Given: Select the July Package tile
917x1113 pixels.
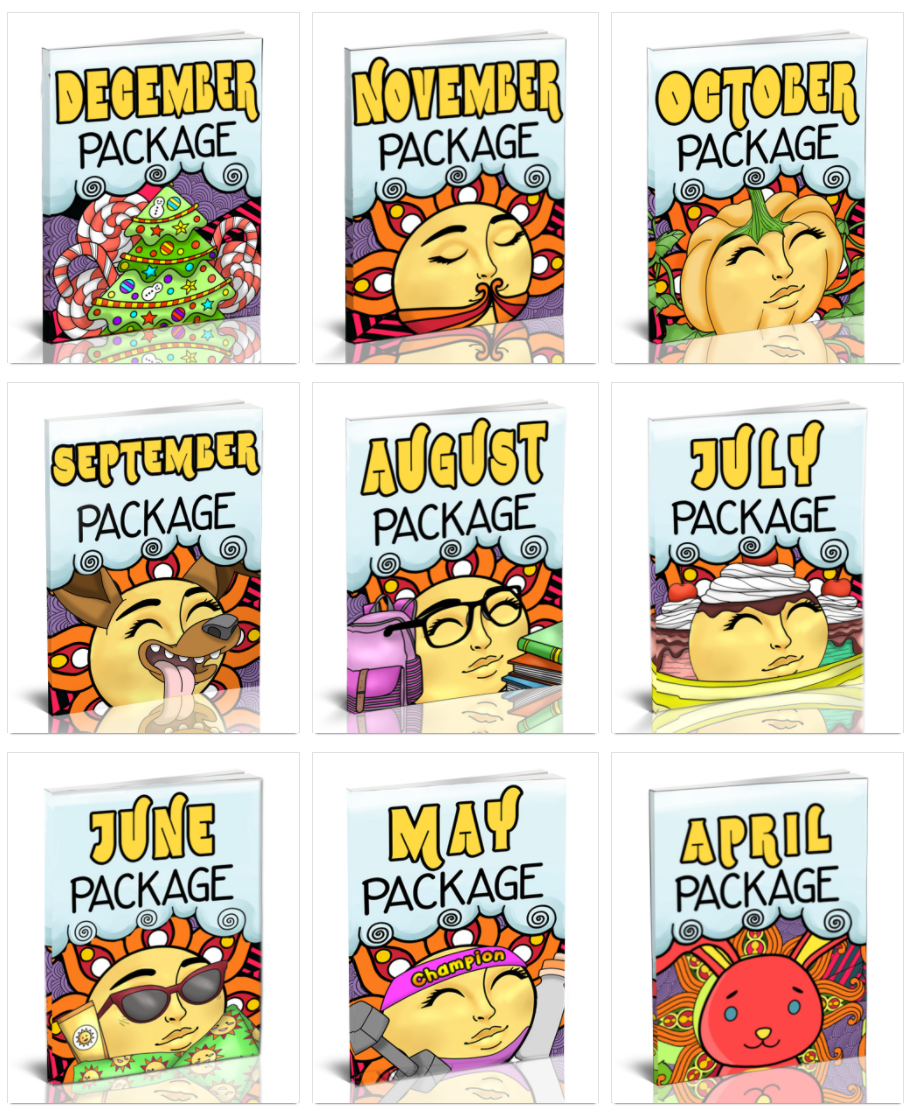Looking at the screenshot, I should (757, 558).
